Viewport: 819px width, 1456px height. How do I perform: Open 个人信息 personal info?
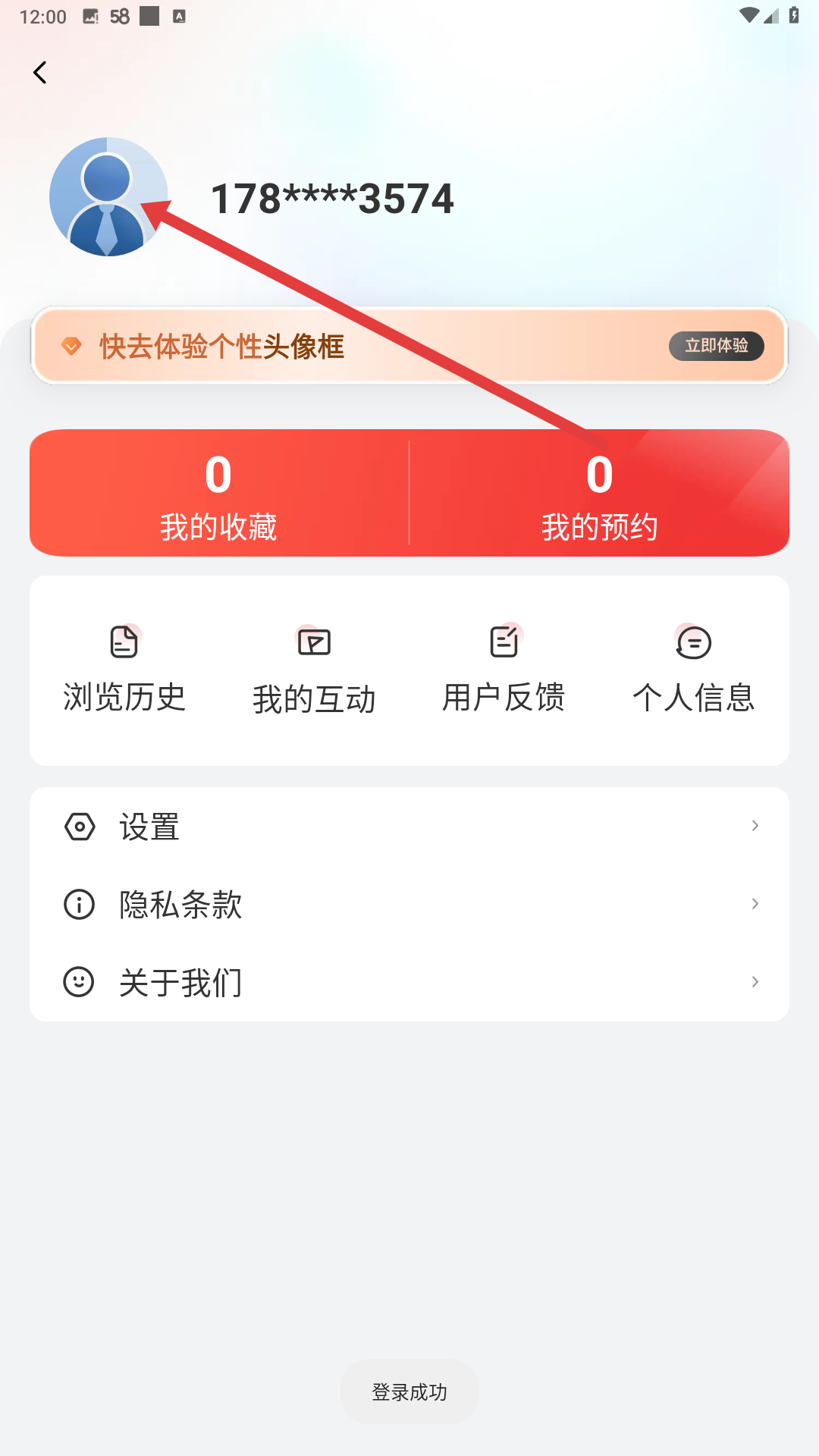pyautogui.click(x=693, y=670)
